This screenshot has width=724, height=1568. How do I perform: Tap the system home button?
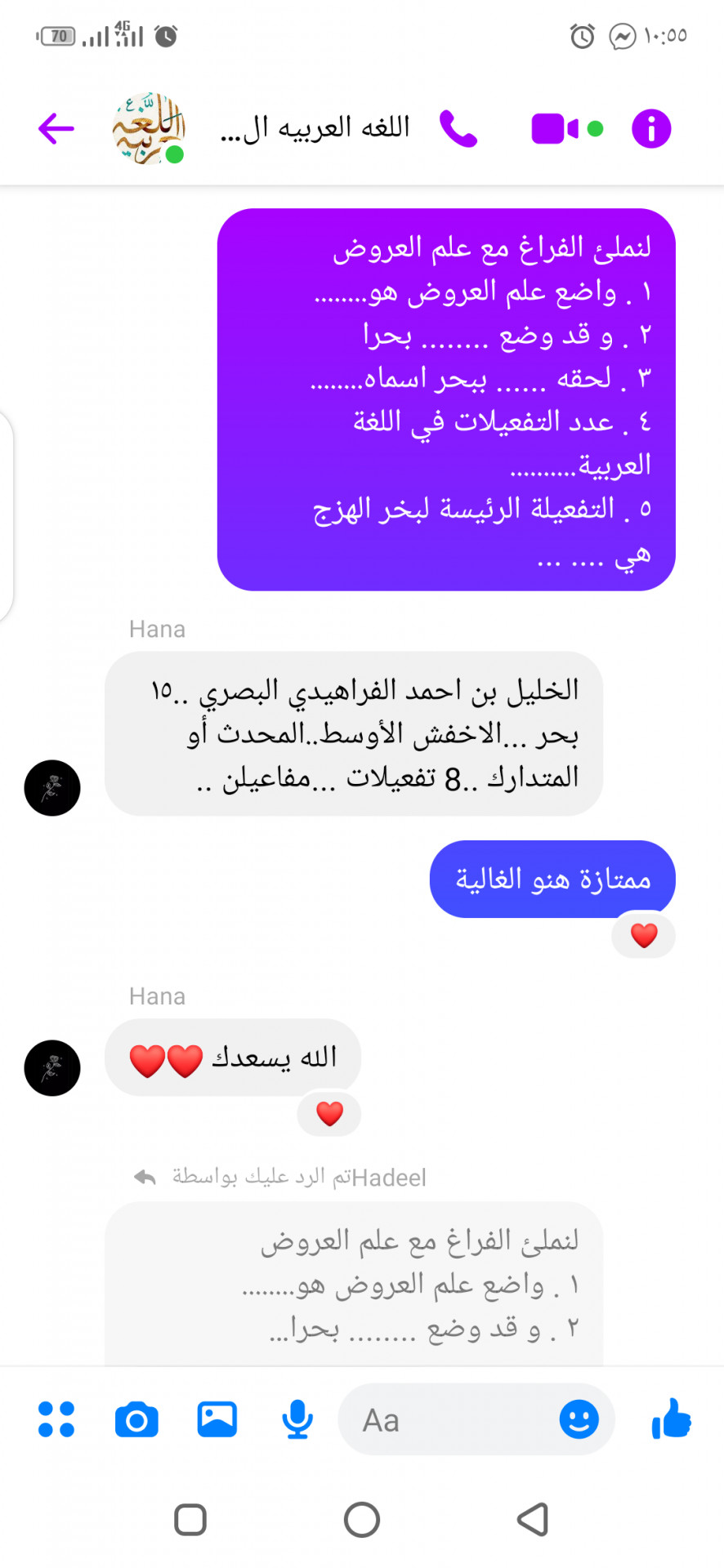[362, 1520]
